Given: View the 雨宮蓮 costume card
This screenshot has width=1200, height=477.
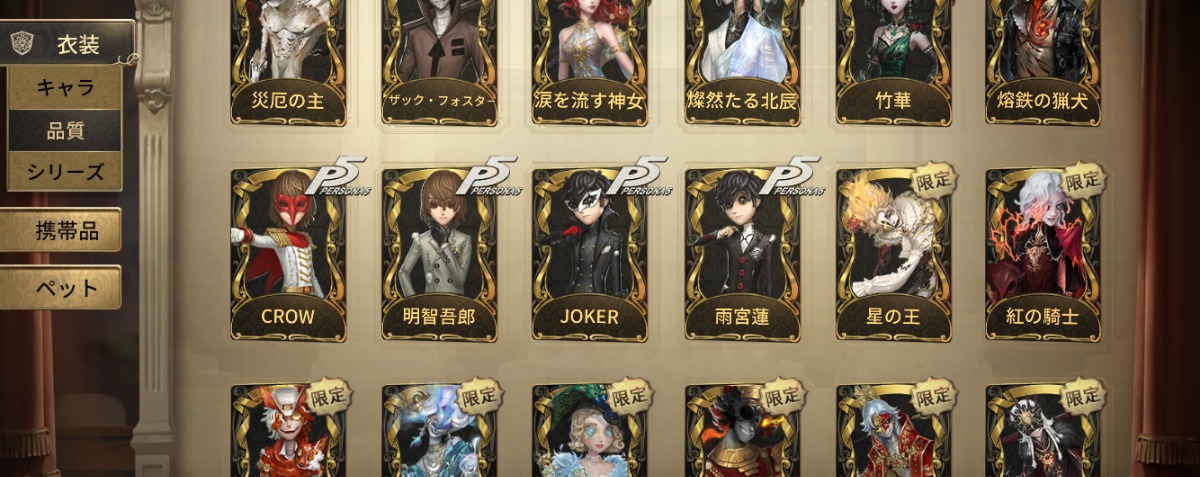Looking at the screenshot, I should pyautogui.click(x=741, y=255).
